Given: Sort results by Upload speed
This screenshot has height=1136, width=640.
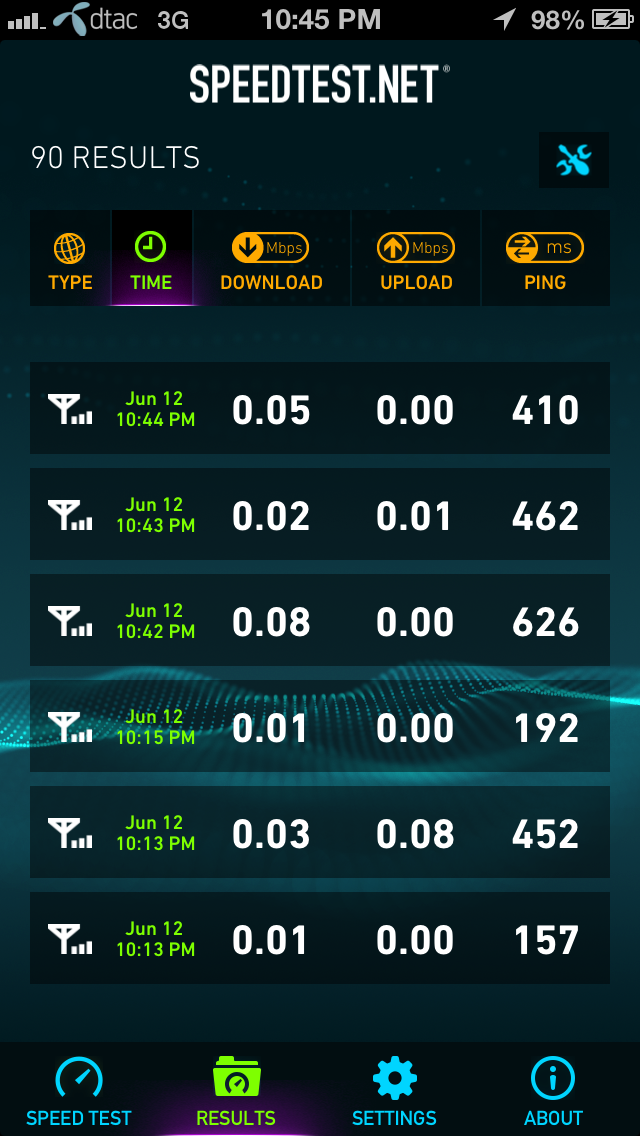Looking at the screenshot, I should coord(416,260).
